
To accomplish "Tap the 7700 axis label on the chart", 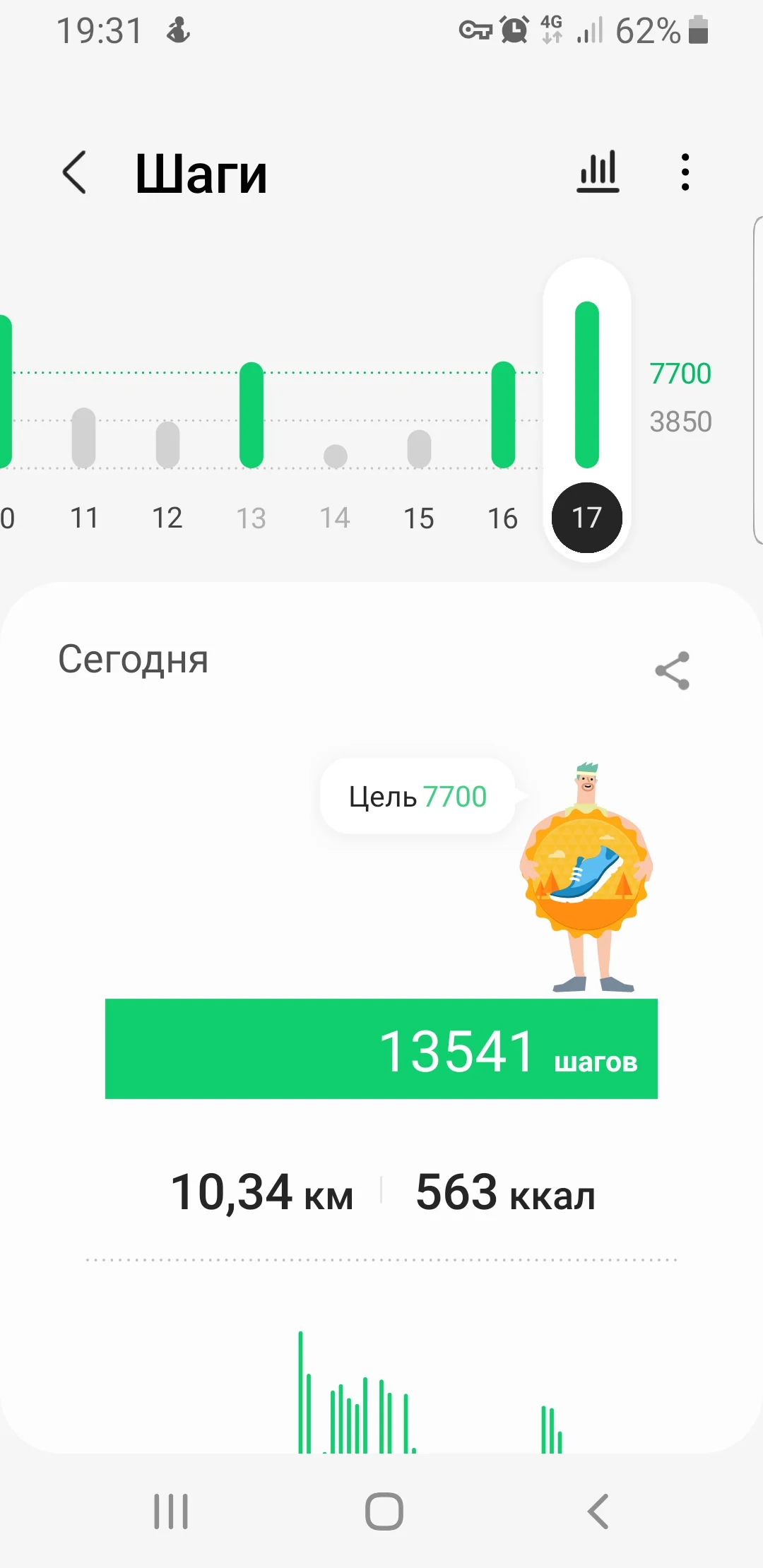I will click(680, 373).
